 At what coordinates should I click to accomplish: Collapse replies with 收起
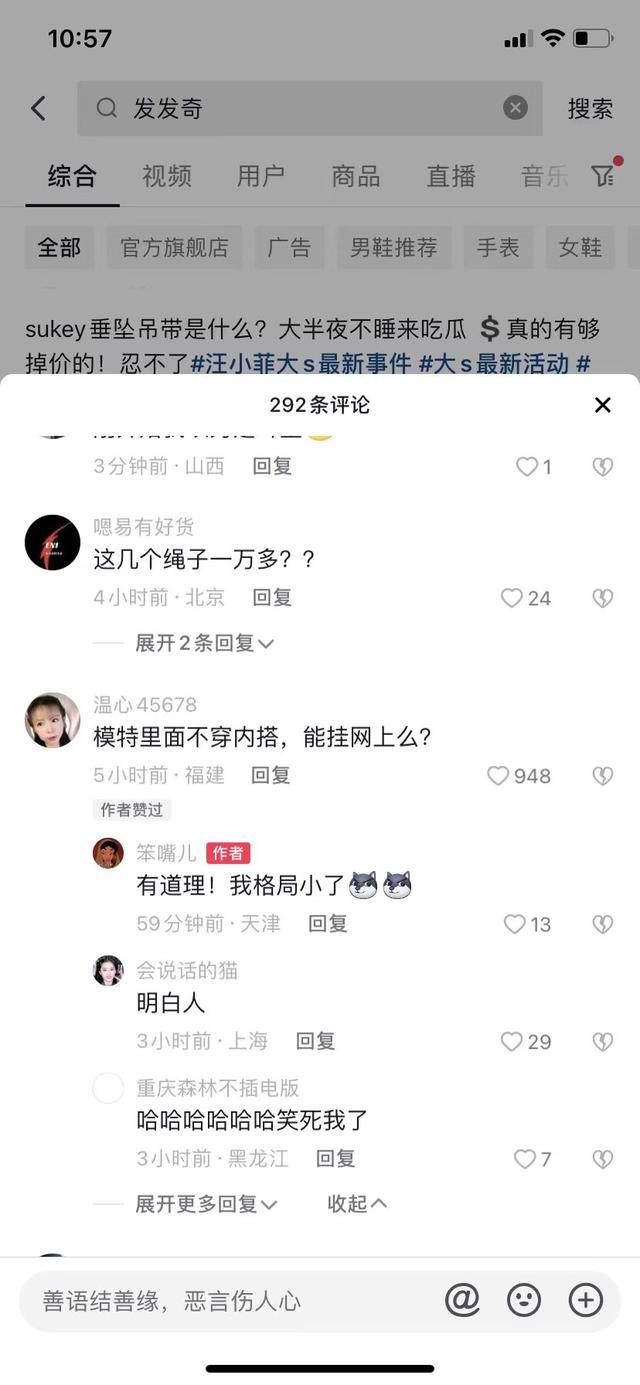tap(356, 1204)
